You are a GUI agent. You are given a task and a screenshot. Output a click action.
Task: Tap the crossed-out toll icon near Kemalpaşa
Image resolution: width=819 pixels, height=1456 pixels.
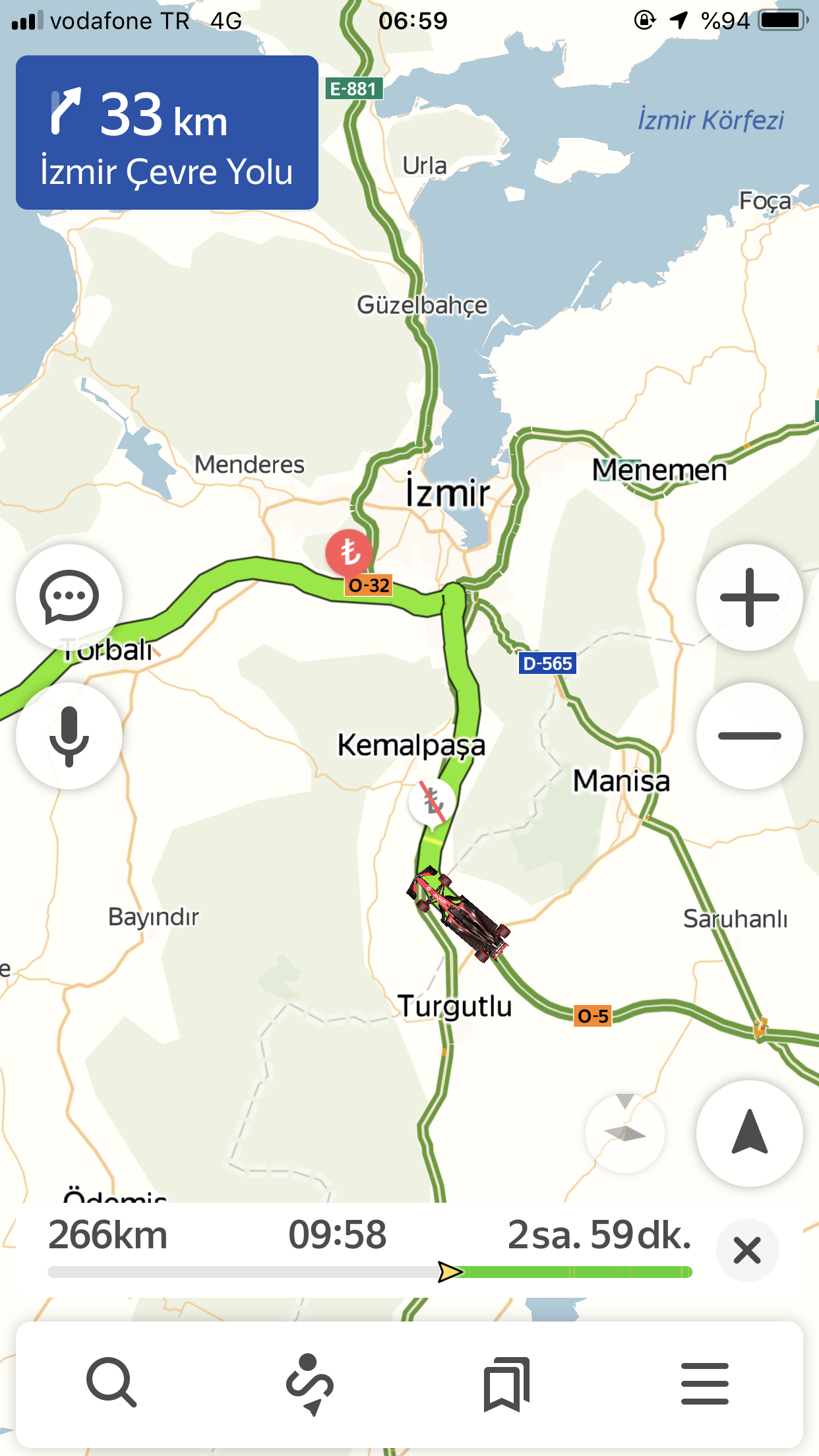point(431,802)
